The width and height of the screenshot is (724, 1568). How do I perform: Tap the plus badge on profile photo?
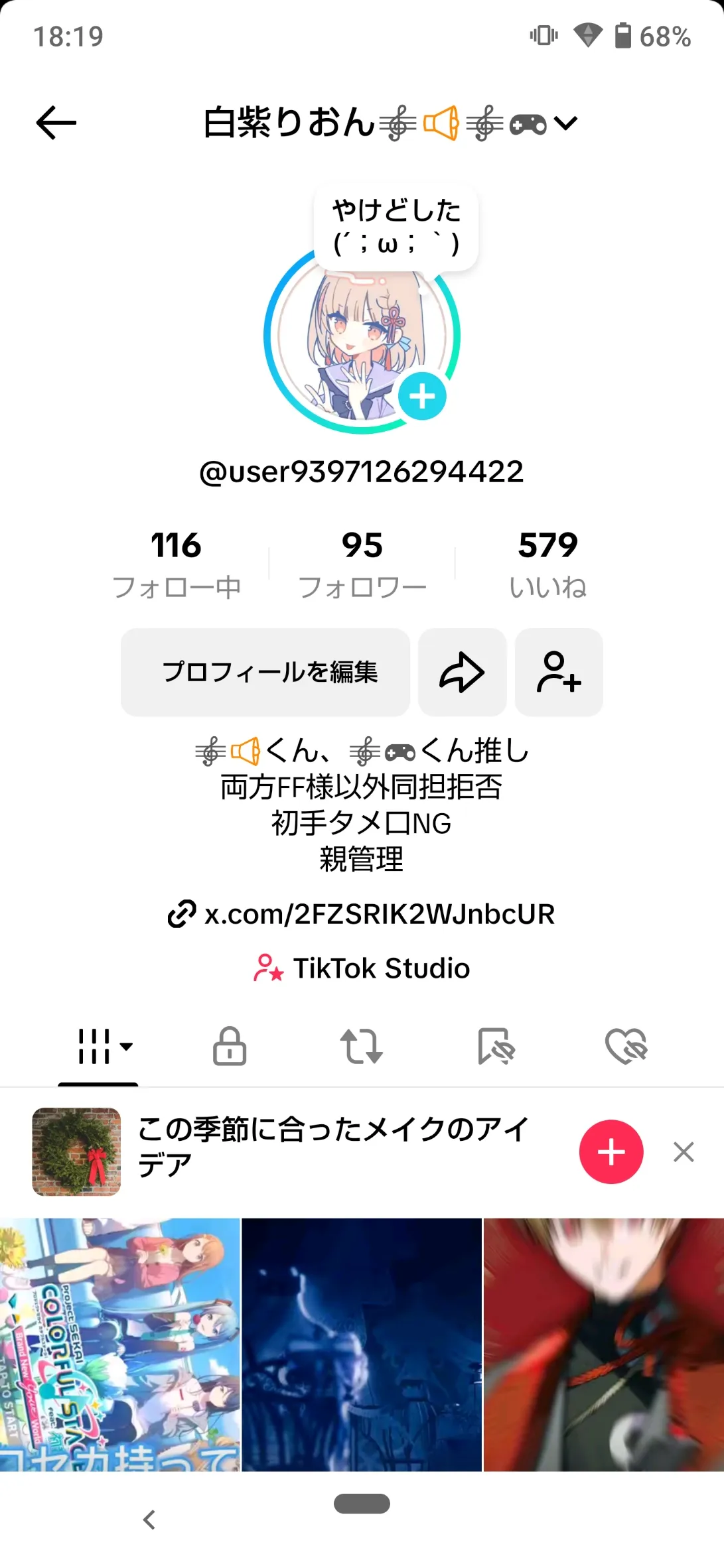[x=422, y=397]
